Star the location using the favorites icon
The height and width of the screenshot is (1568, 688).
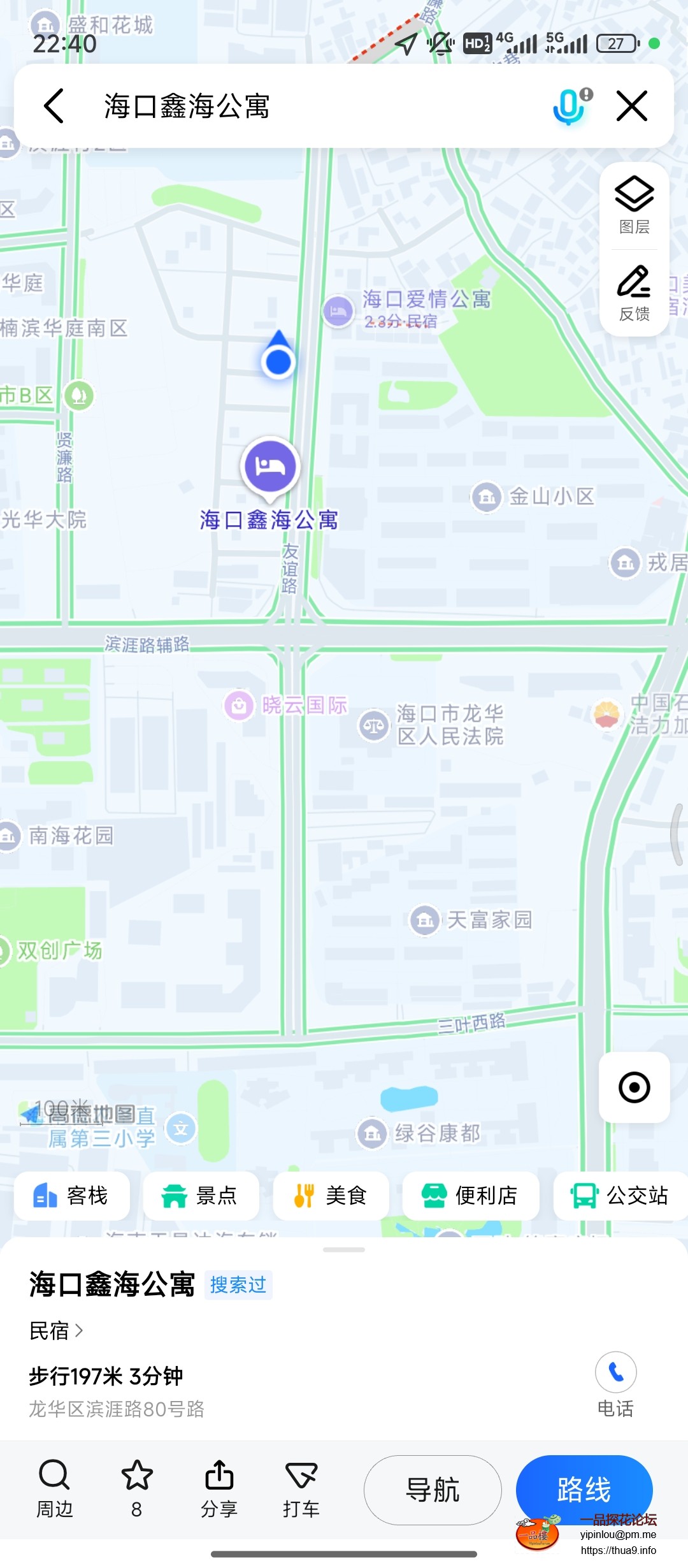click(x=136, y=1485)
